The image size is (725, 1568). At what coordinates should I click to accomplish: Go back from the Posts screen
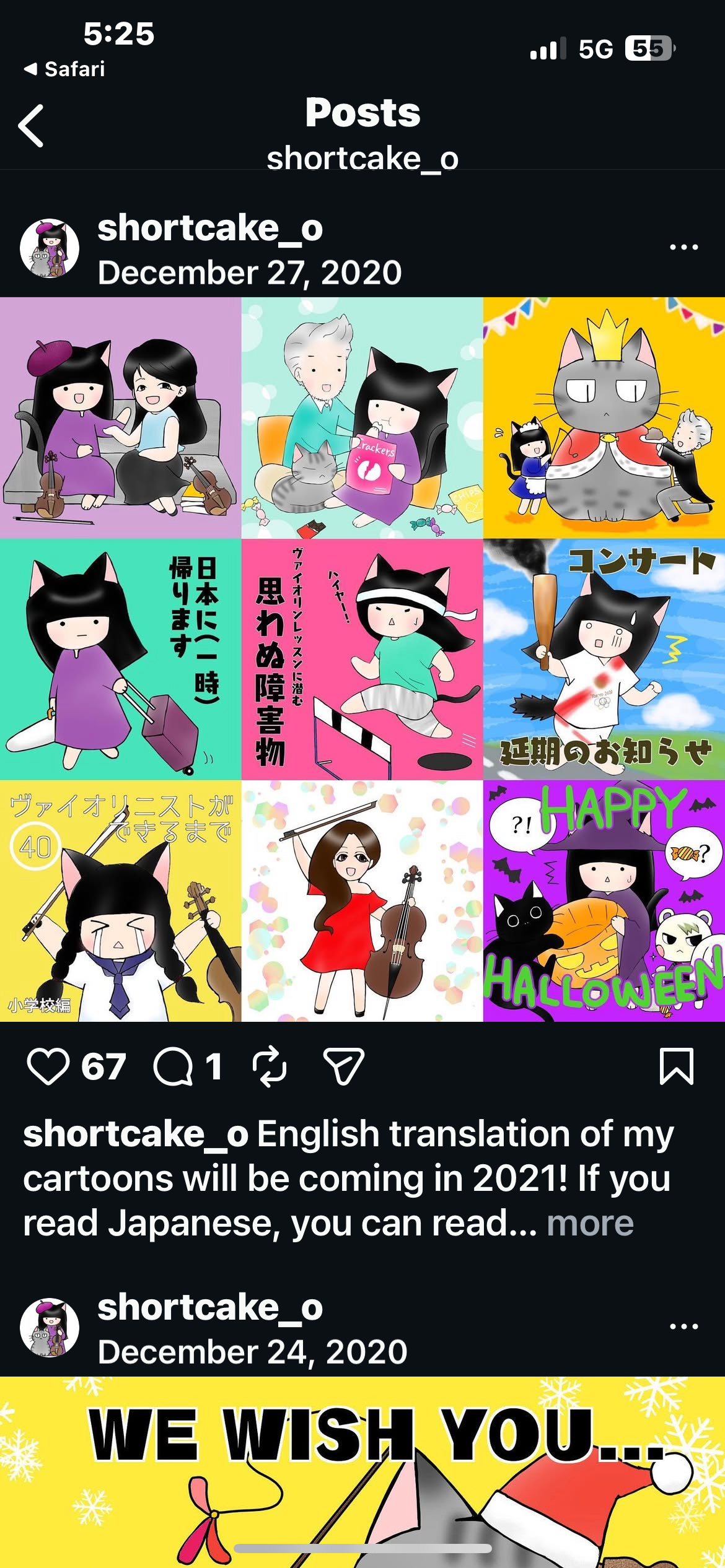[x=32, y=126]
